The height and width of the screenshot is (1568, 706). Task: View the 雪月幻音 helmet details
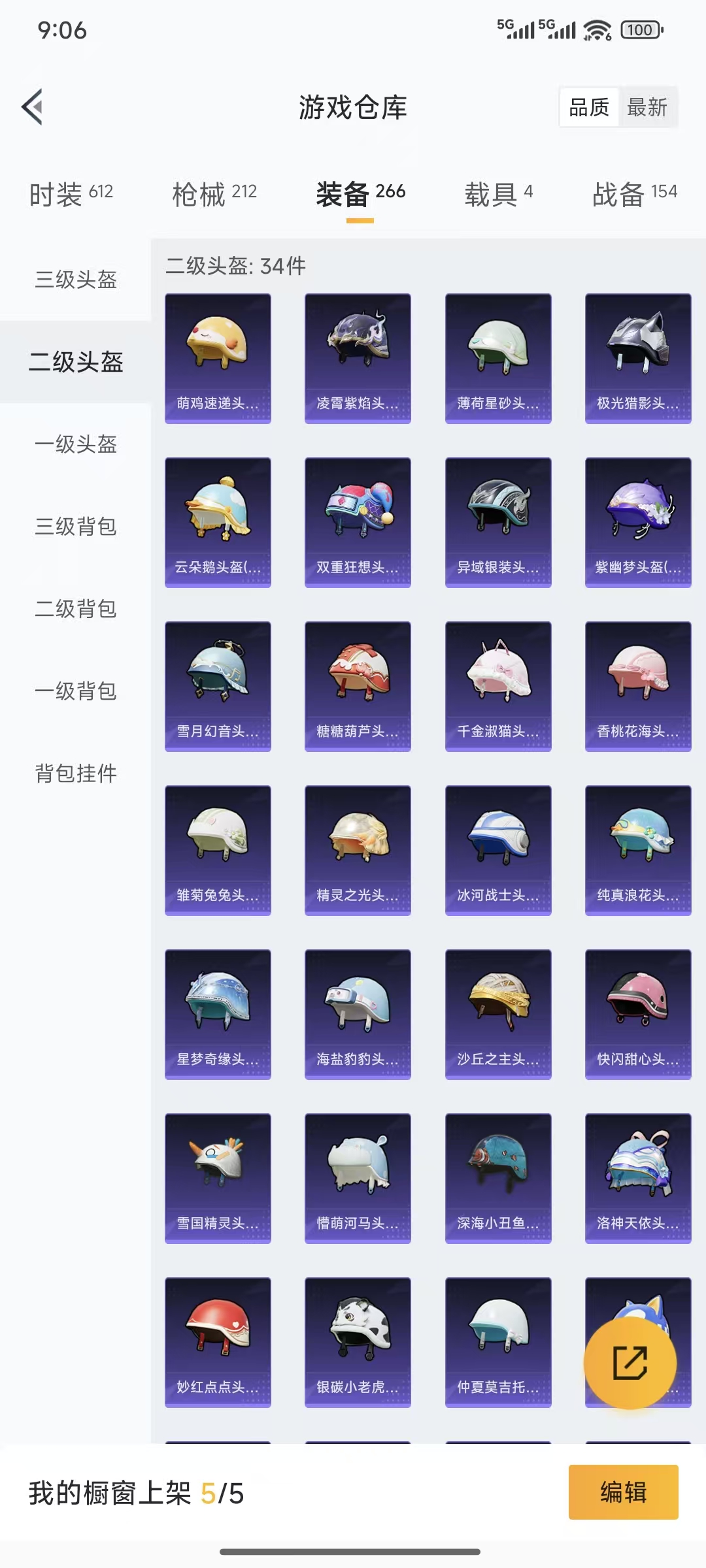(x=217, y=685)
